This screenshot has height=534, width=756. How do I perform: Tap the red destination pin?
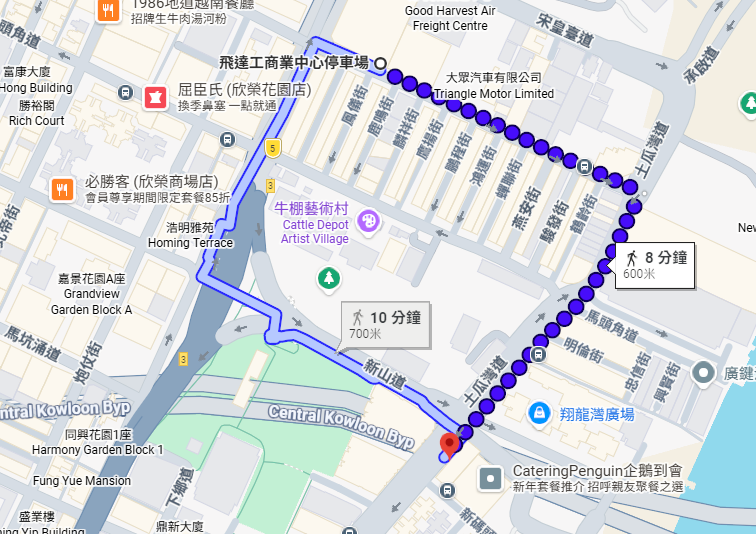tap(450, 443)
